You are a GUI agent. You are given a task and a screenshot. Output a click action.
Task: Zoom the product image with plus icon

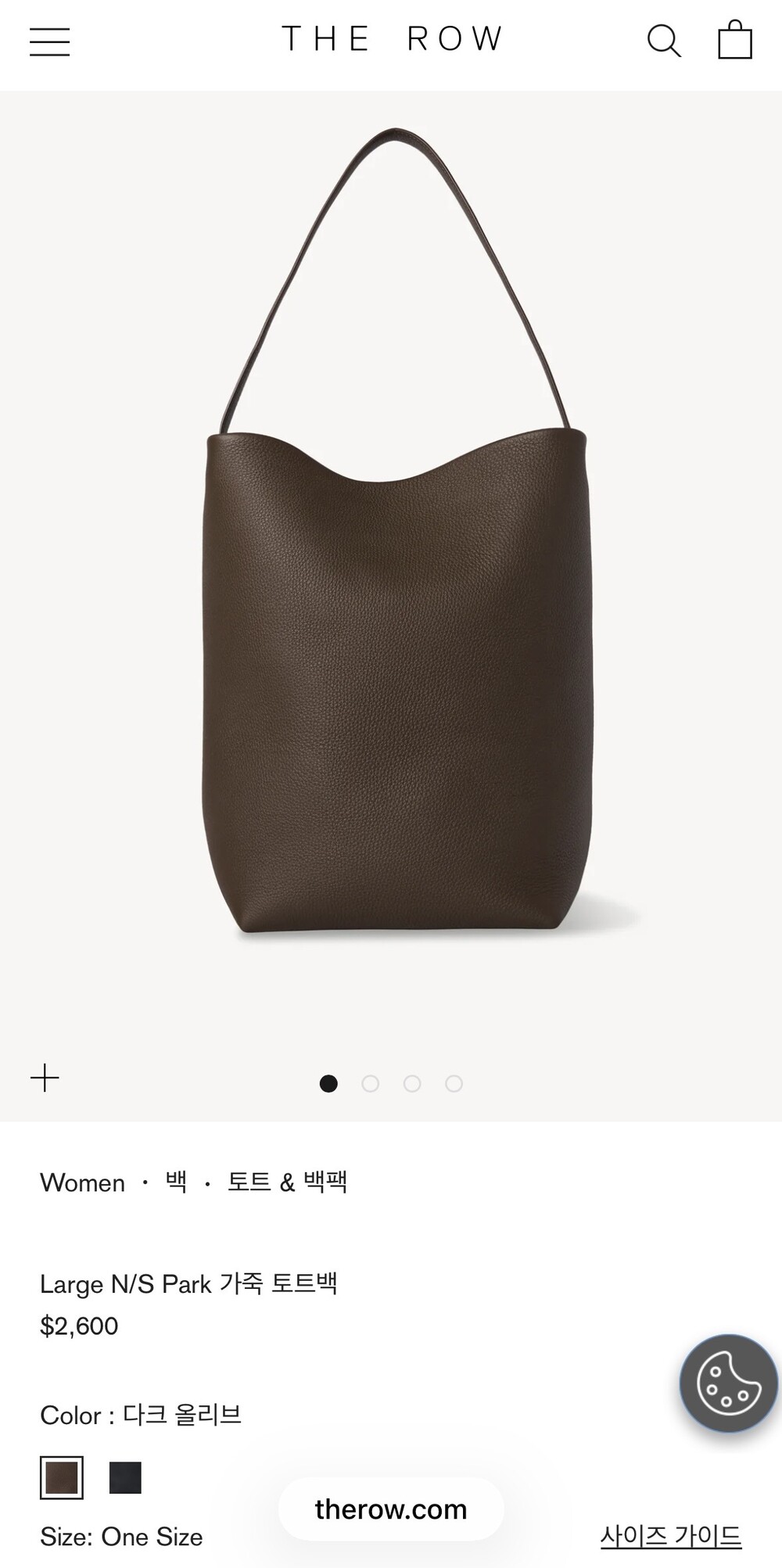45,1078
